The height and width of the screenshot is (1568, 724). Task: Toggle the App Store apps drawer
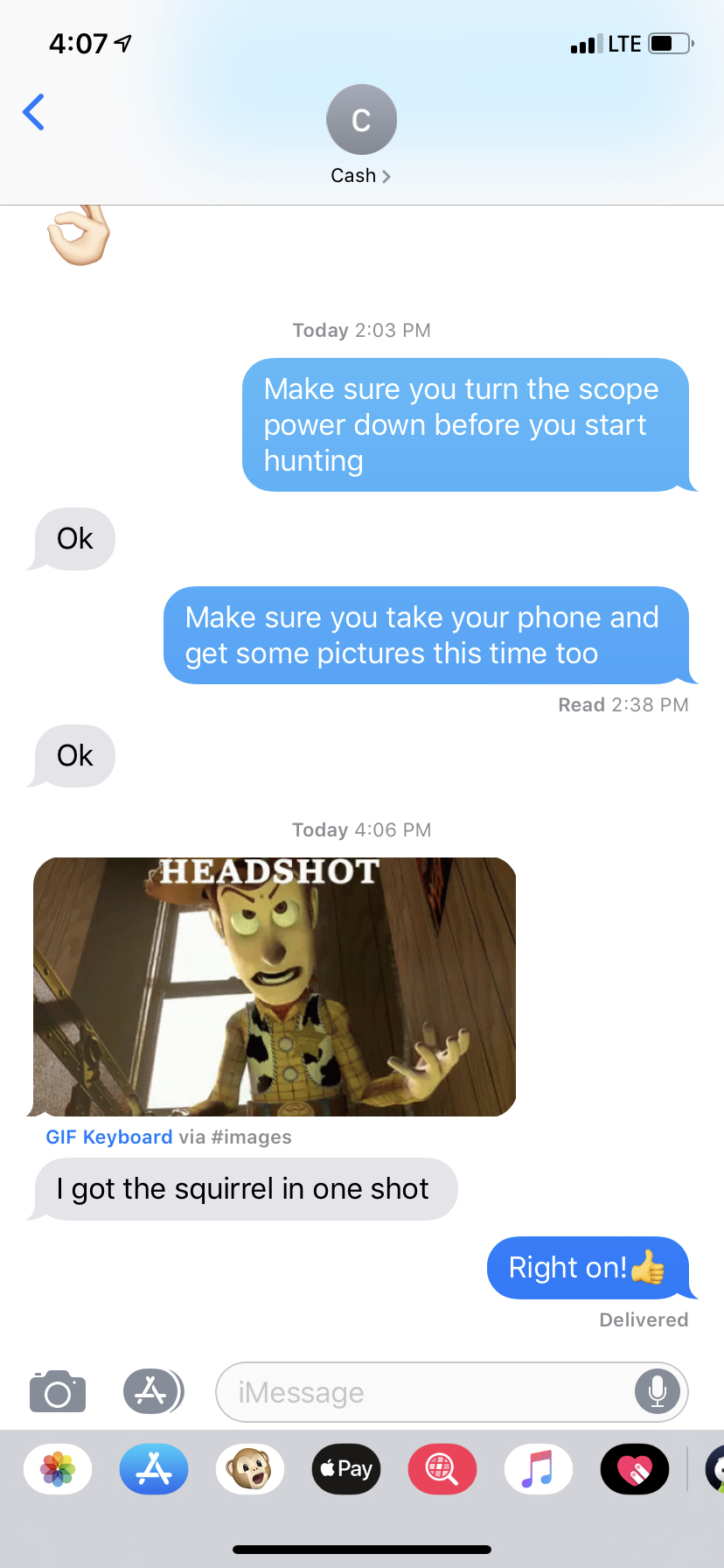pos(152,1391)
